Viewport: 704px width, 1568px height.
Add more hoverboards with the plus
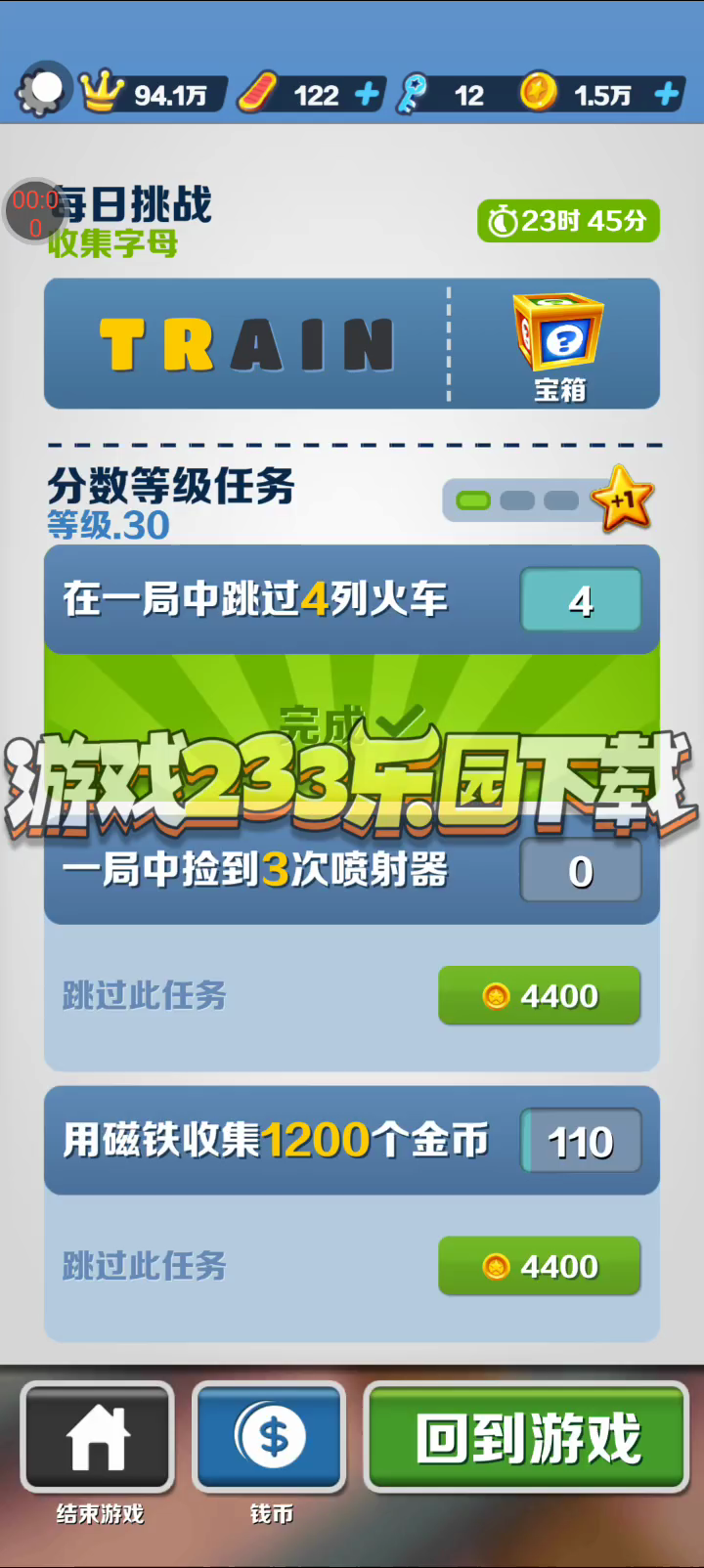tap(367, 95)
